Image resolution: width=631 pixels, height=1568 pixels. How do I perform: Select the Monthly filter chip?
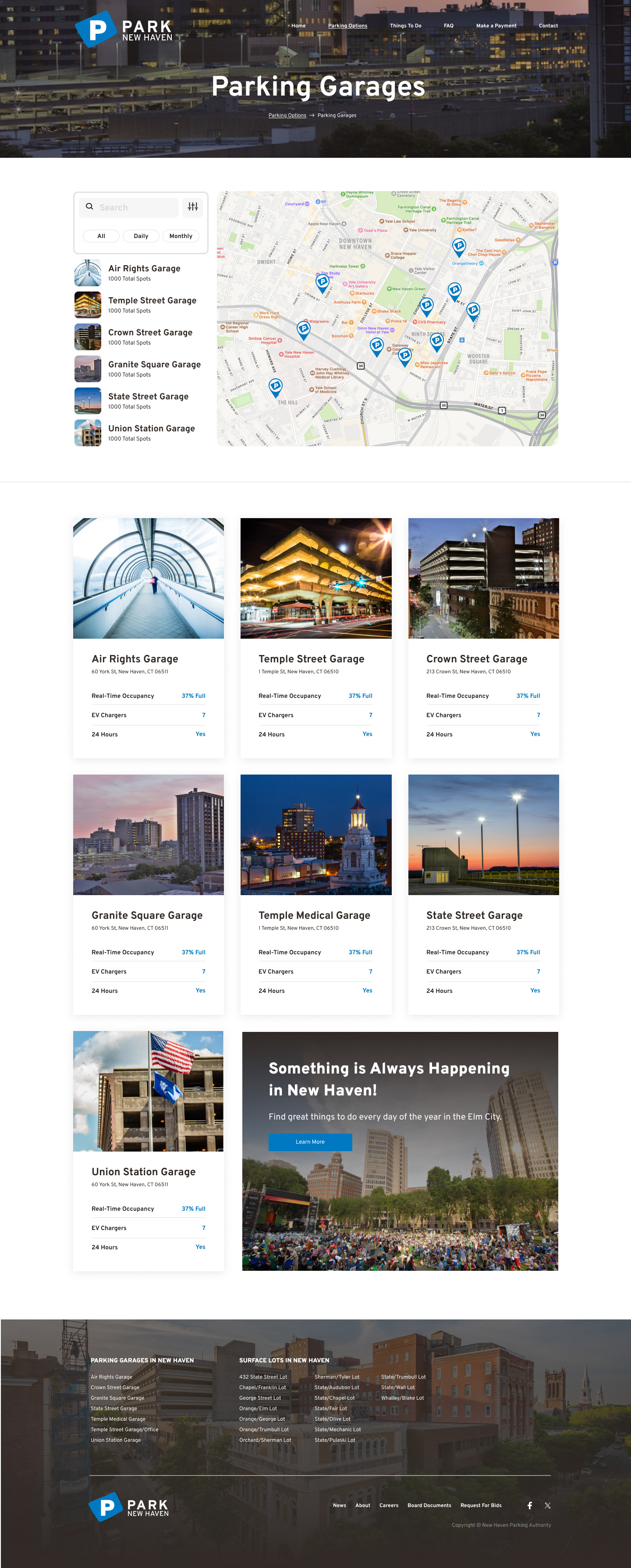(x=181, y=236)
